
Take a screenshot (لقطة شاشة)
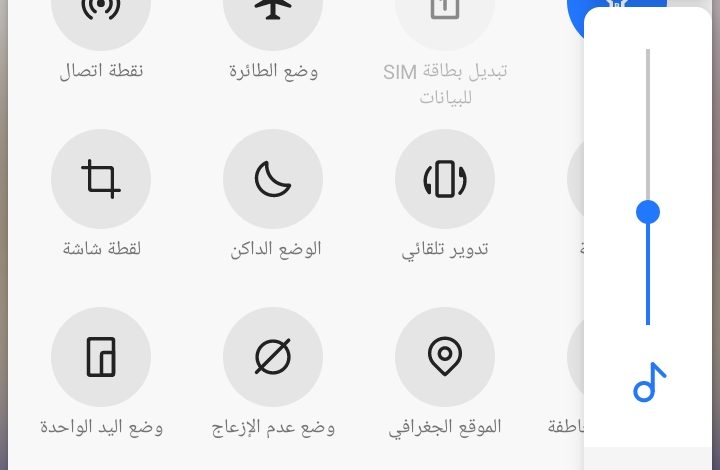[101, 179]
